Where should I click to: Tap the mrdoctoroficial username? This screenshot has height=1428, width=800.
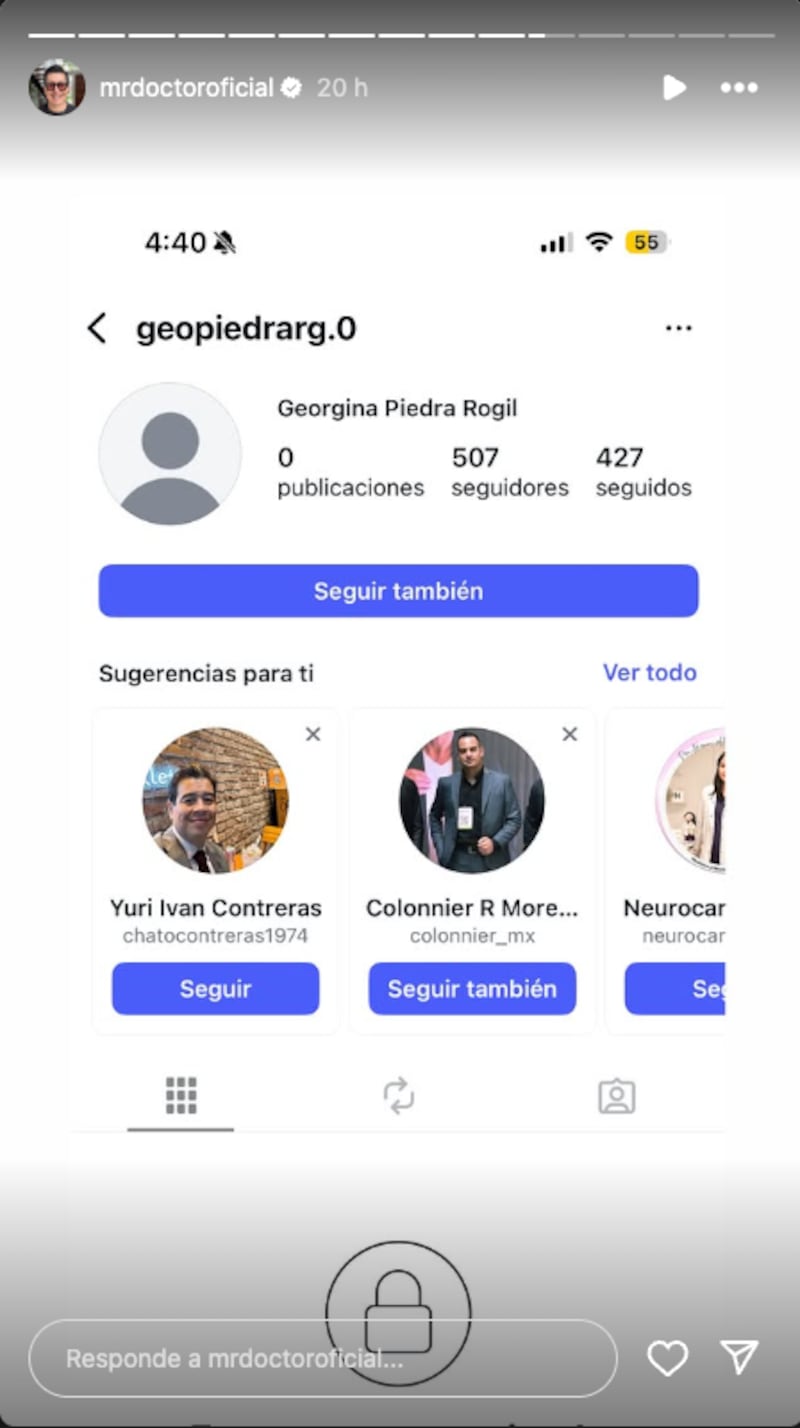point(186,88)
